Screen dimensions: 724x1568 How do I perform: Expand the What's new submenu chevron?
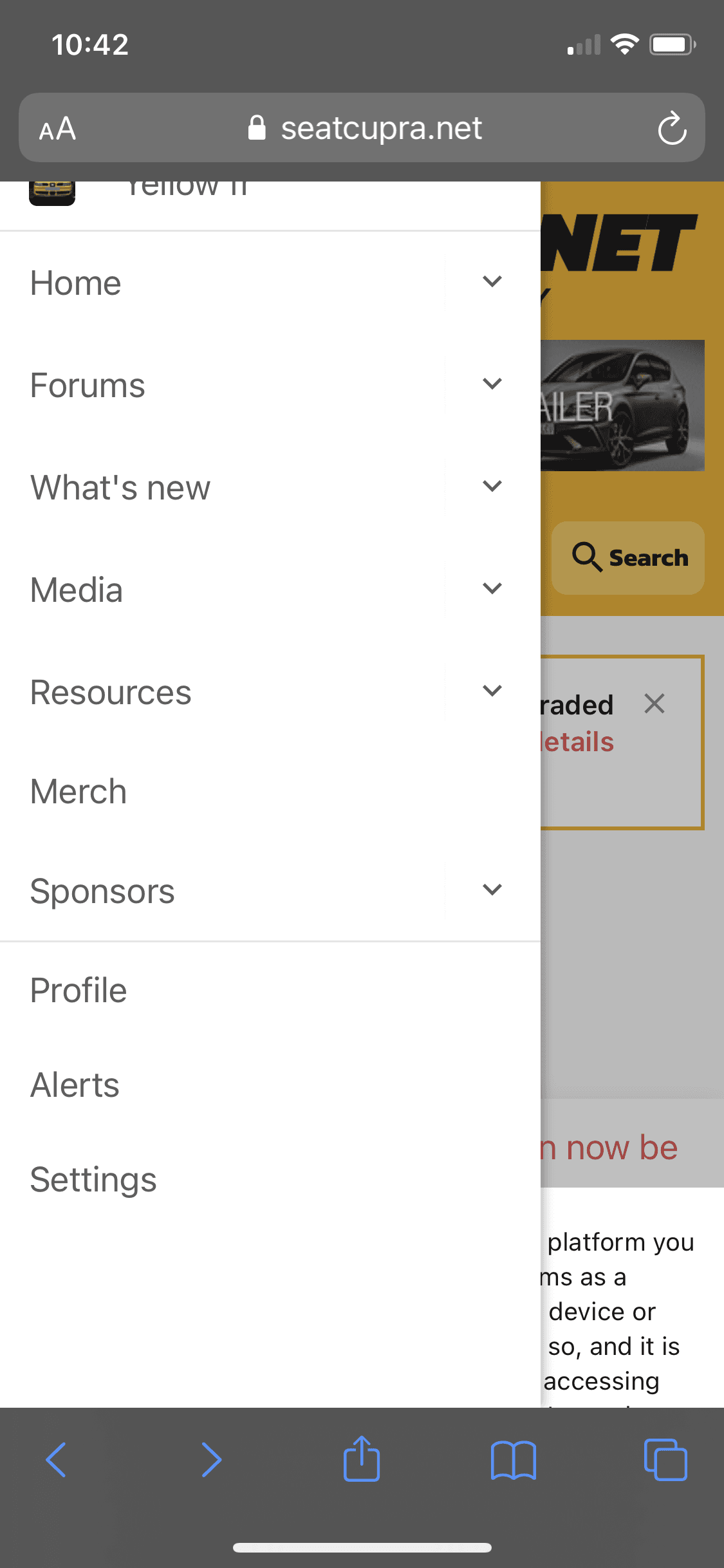492,487
